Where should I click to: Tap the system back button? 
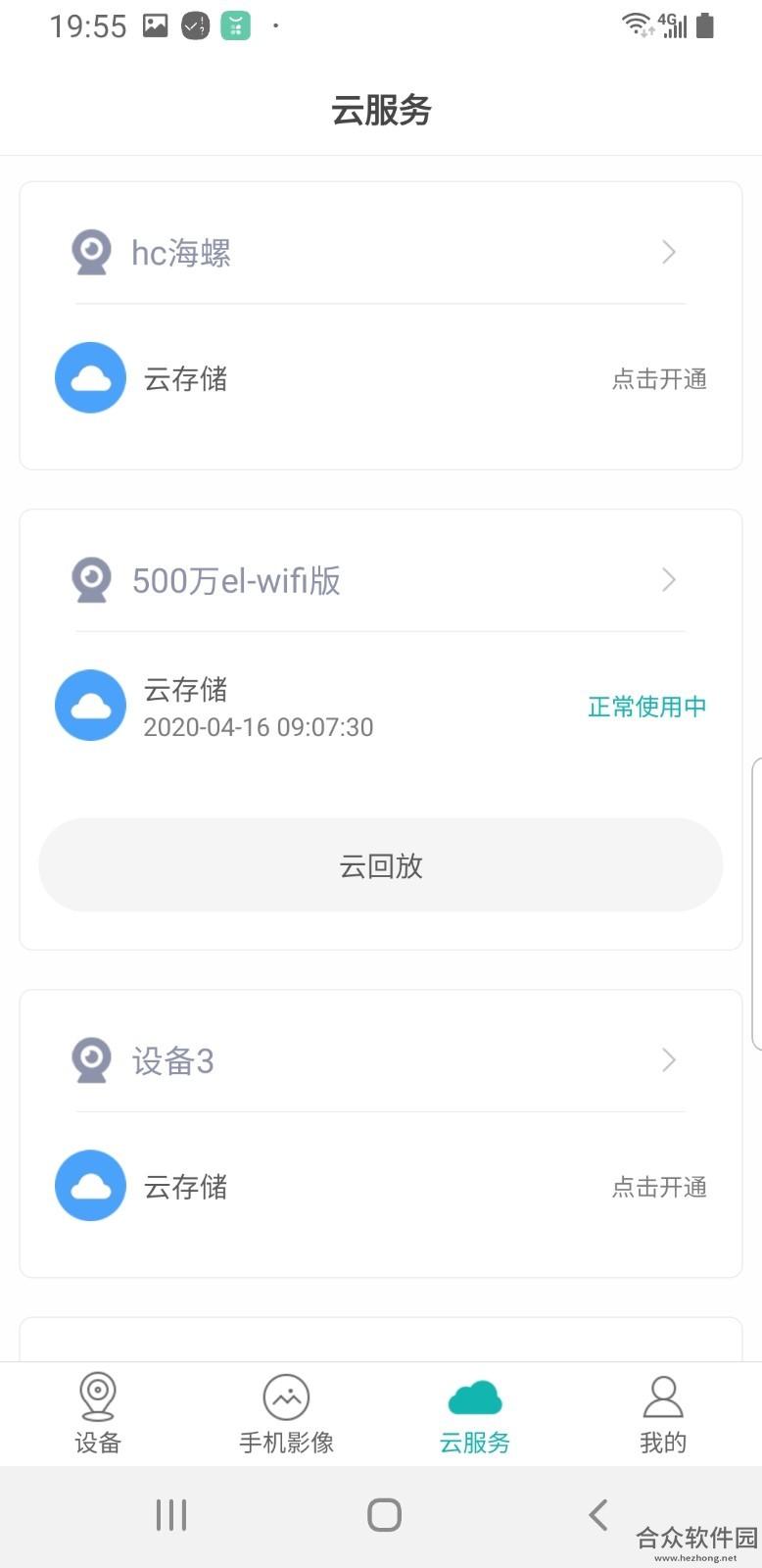[x=598, y=1514]
